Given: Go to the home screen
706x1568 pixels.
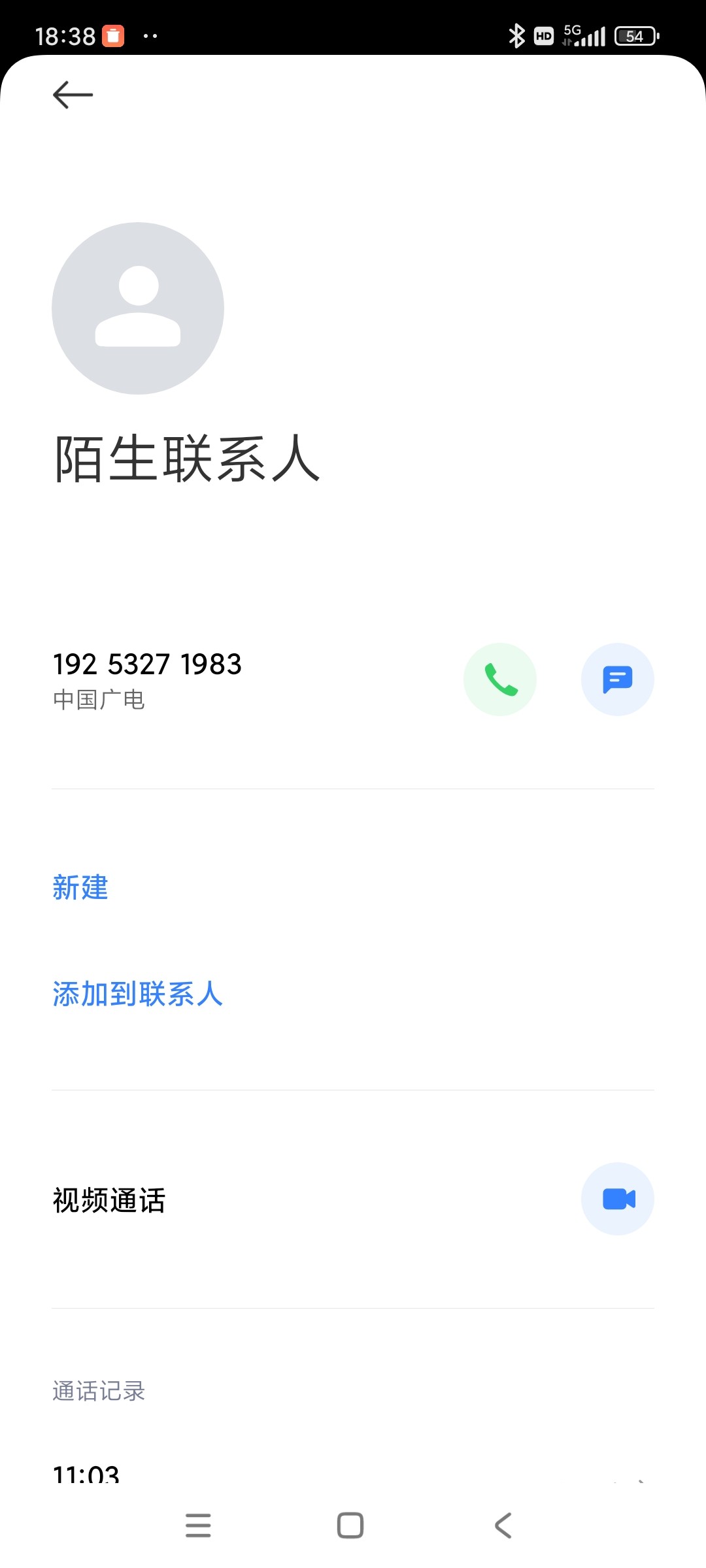Looking at the screenshot, I should (x=350, y=1526).
